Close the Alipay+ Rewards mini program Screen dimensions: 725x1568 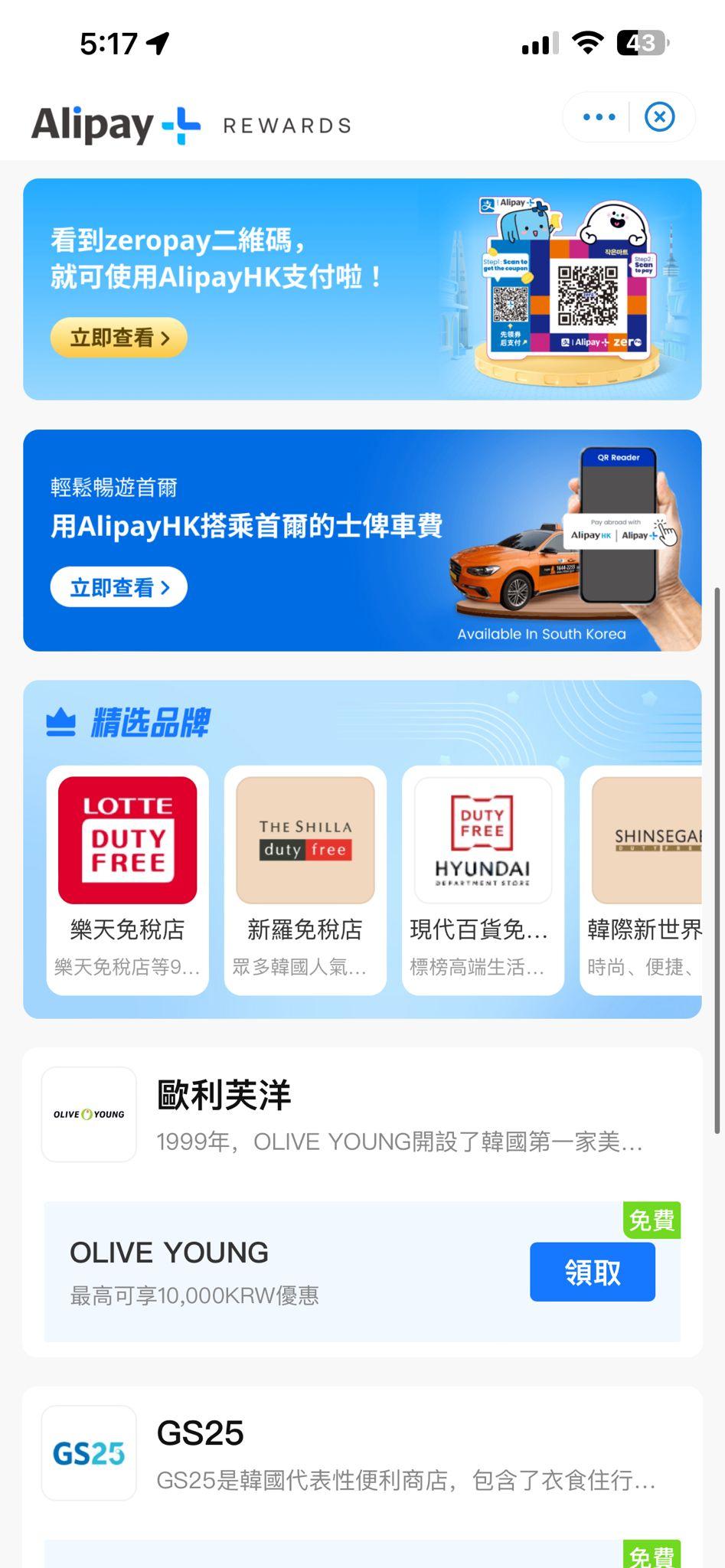click(659, 117)
